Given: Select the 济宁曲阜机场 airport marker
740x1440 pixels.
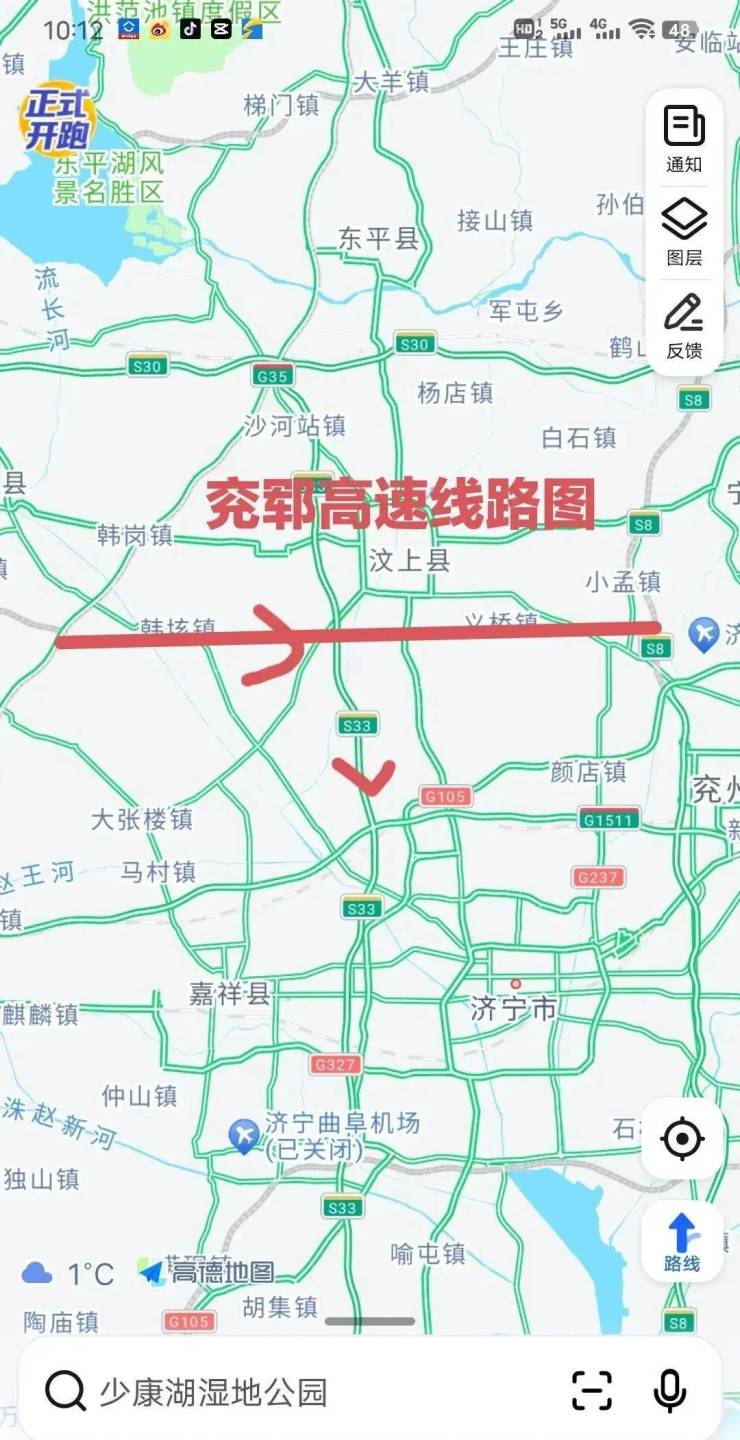Looking at the screenshot, I should (245, 1136).
